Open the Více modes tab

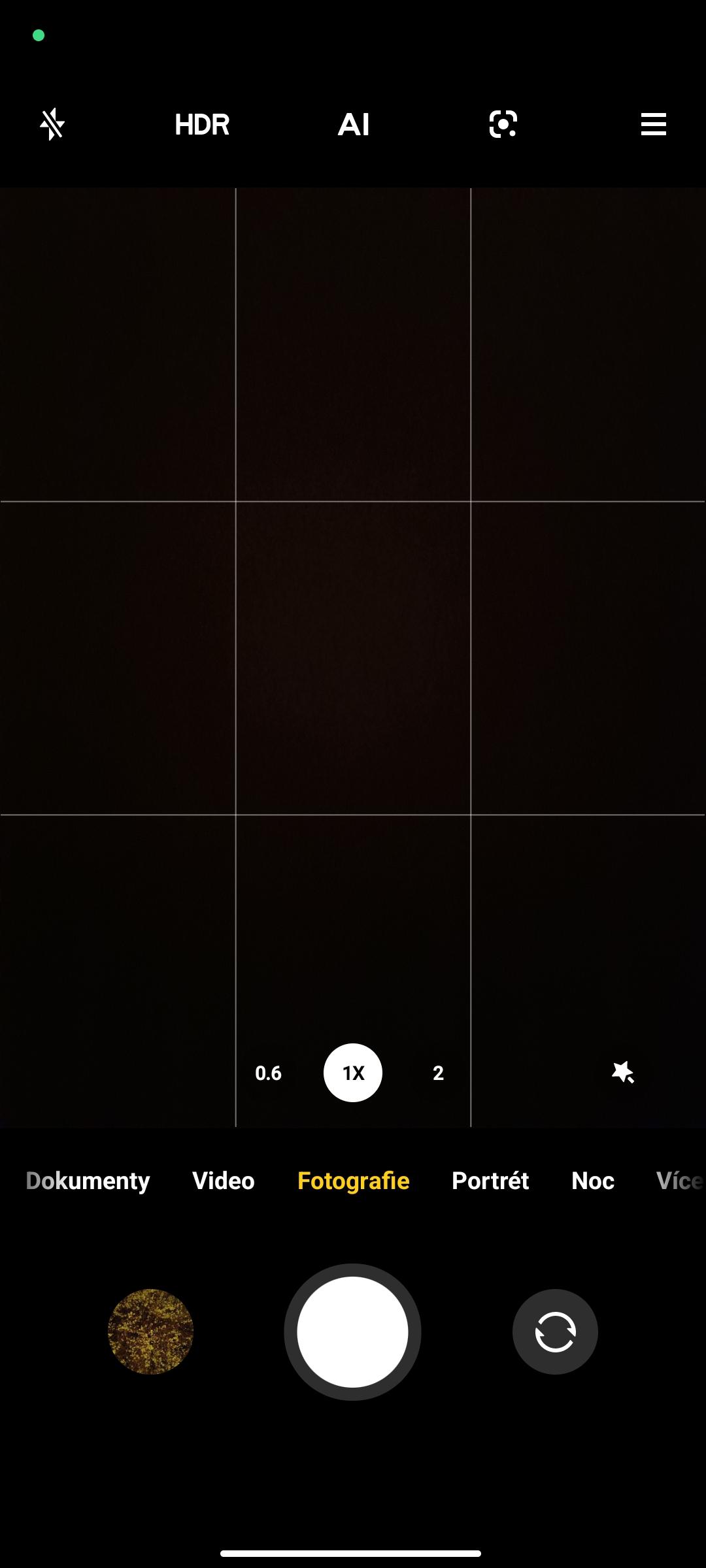coord(680,1181)
